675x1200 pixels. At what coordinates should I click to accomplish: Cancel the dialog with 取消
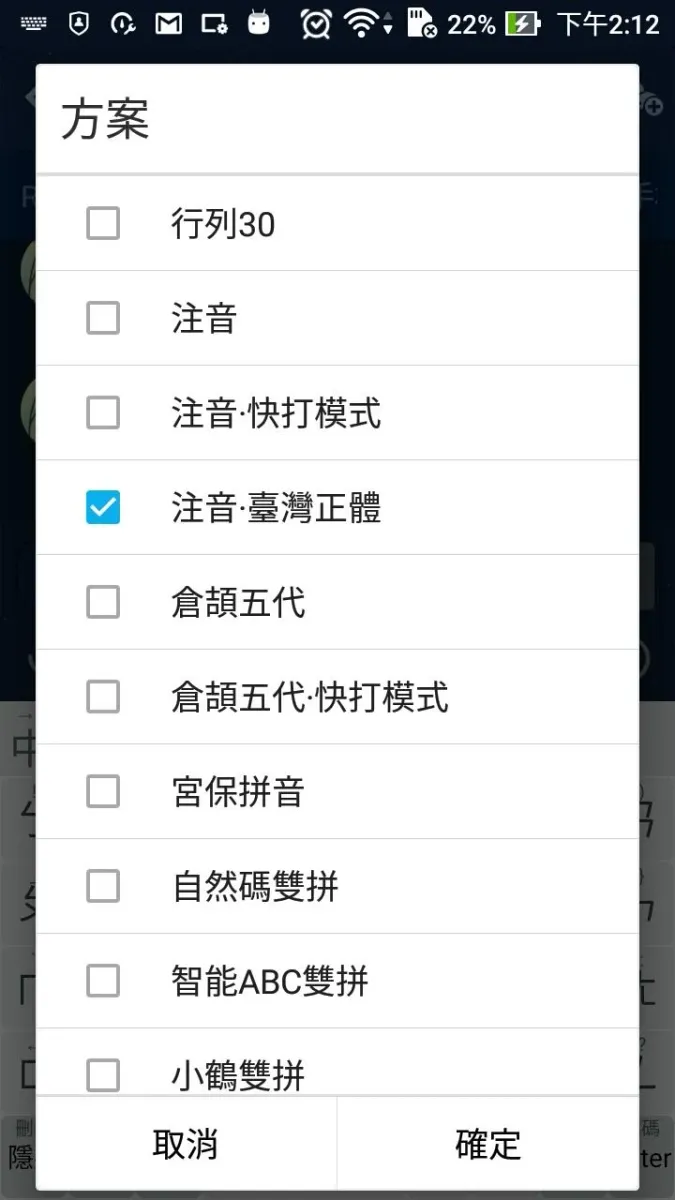click(x=186, y=1144)
